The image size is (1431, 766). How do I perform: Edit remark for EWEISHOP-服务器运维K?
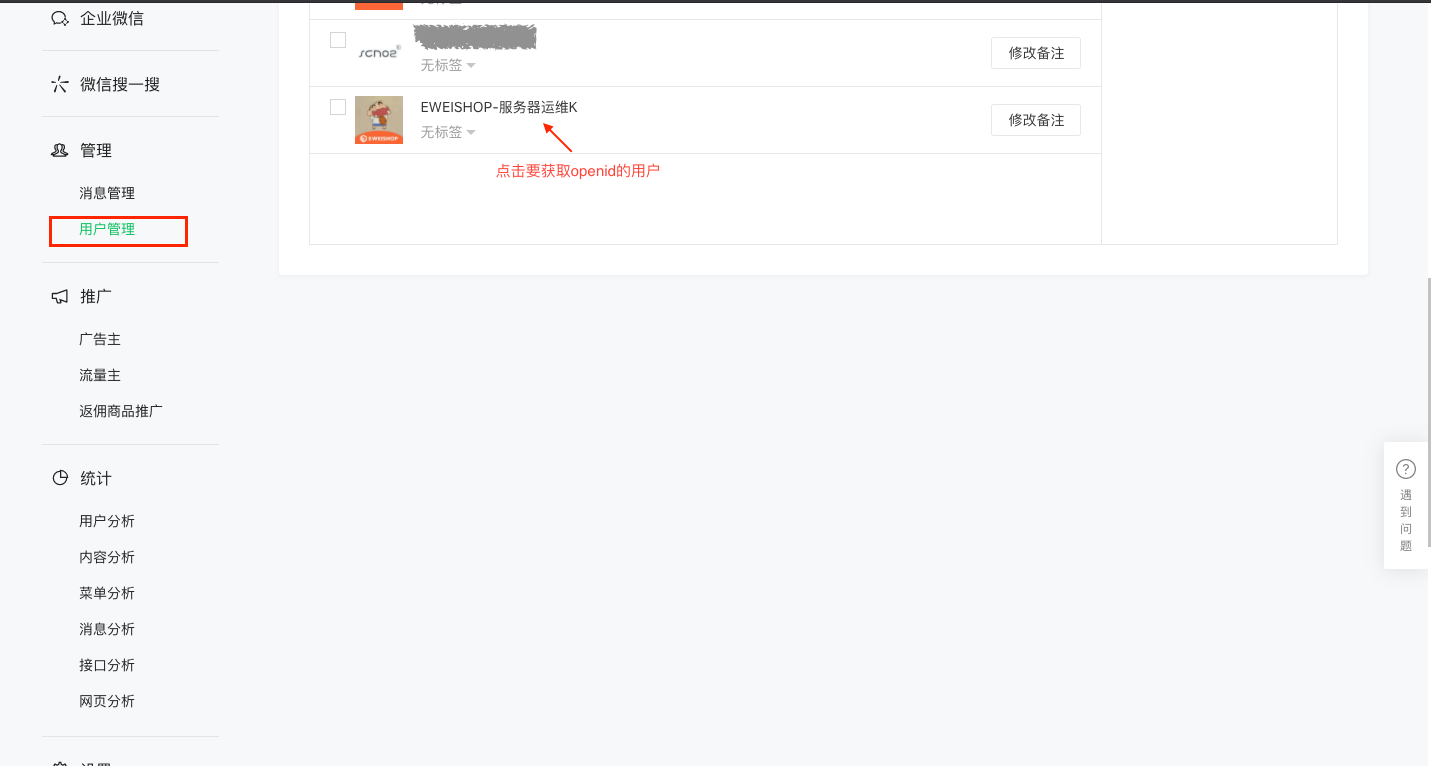click(x=1035, y=120)
